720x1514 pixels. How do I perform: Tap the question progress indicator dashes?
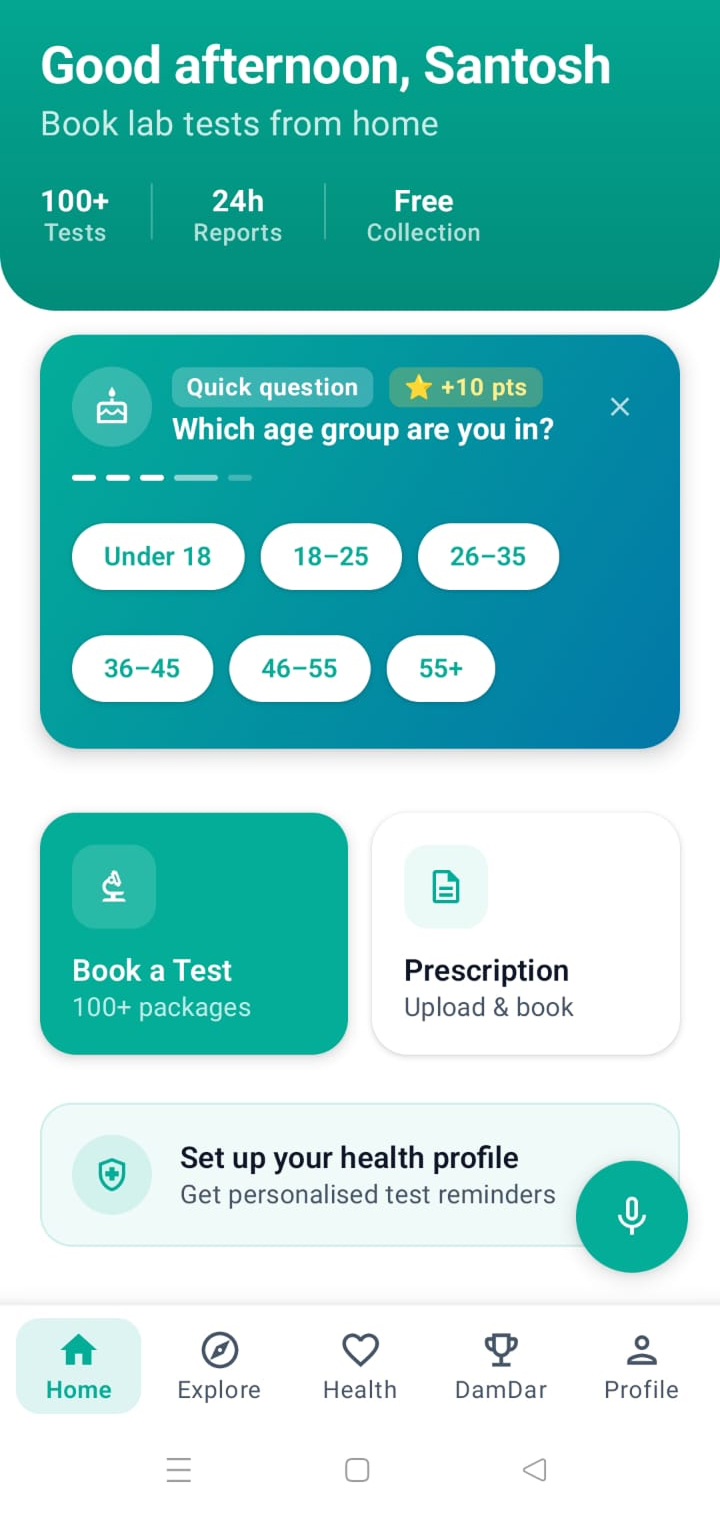tap(161, 478)
